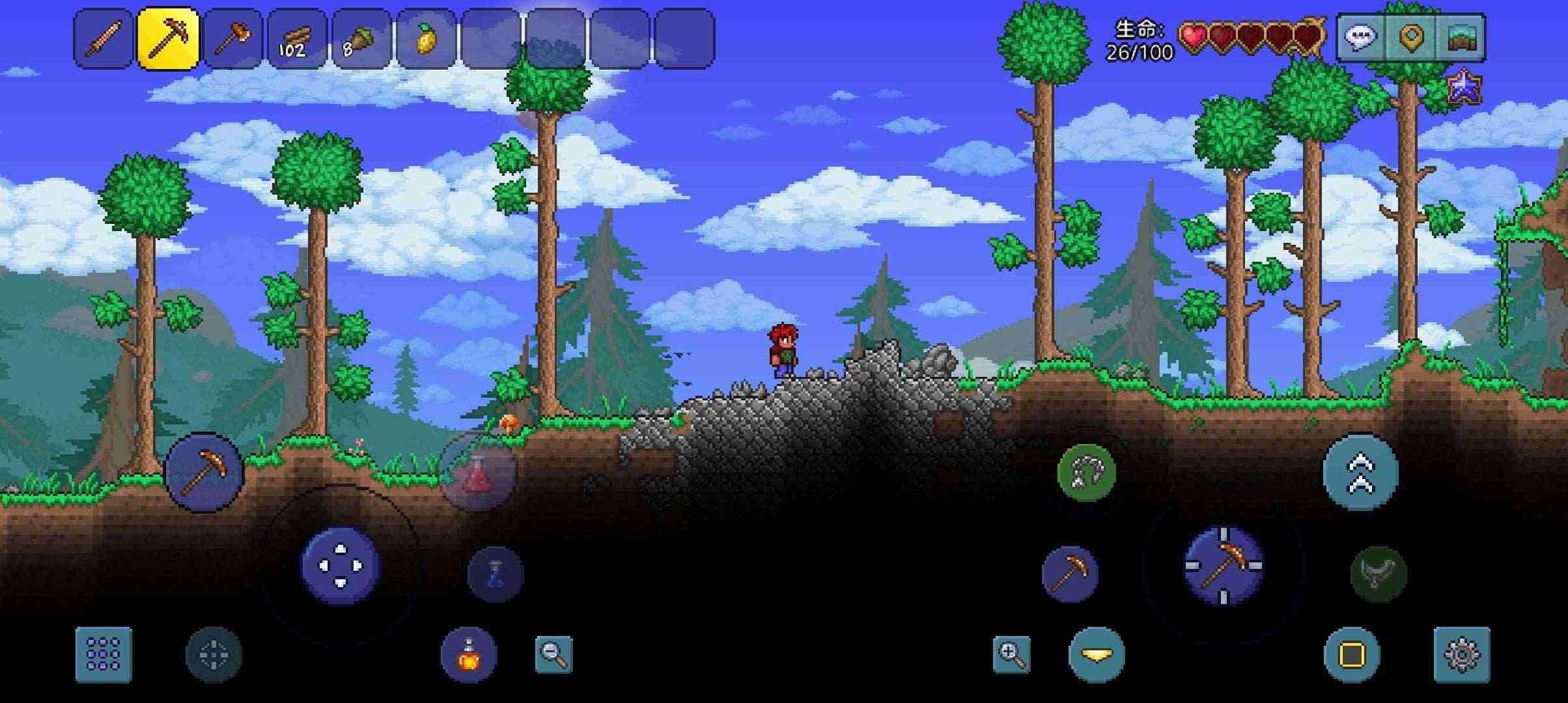Select the wood stack of 102
The height and width of the screenshot is (703, 1568).
click(297, 39)
